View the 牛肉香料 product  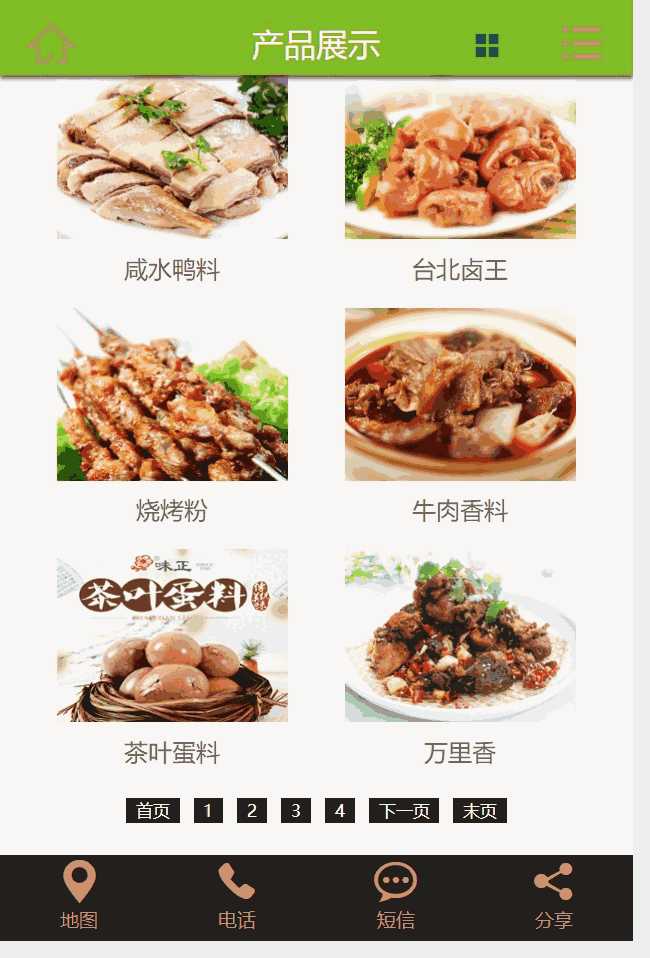460,396
